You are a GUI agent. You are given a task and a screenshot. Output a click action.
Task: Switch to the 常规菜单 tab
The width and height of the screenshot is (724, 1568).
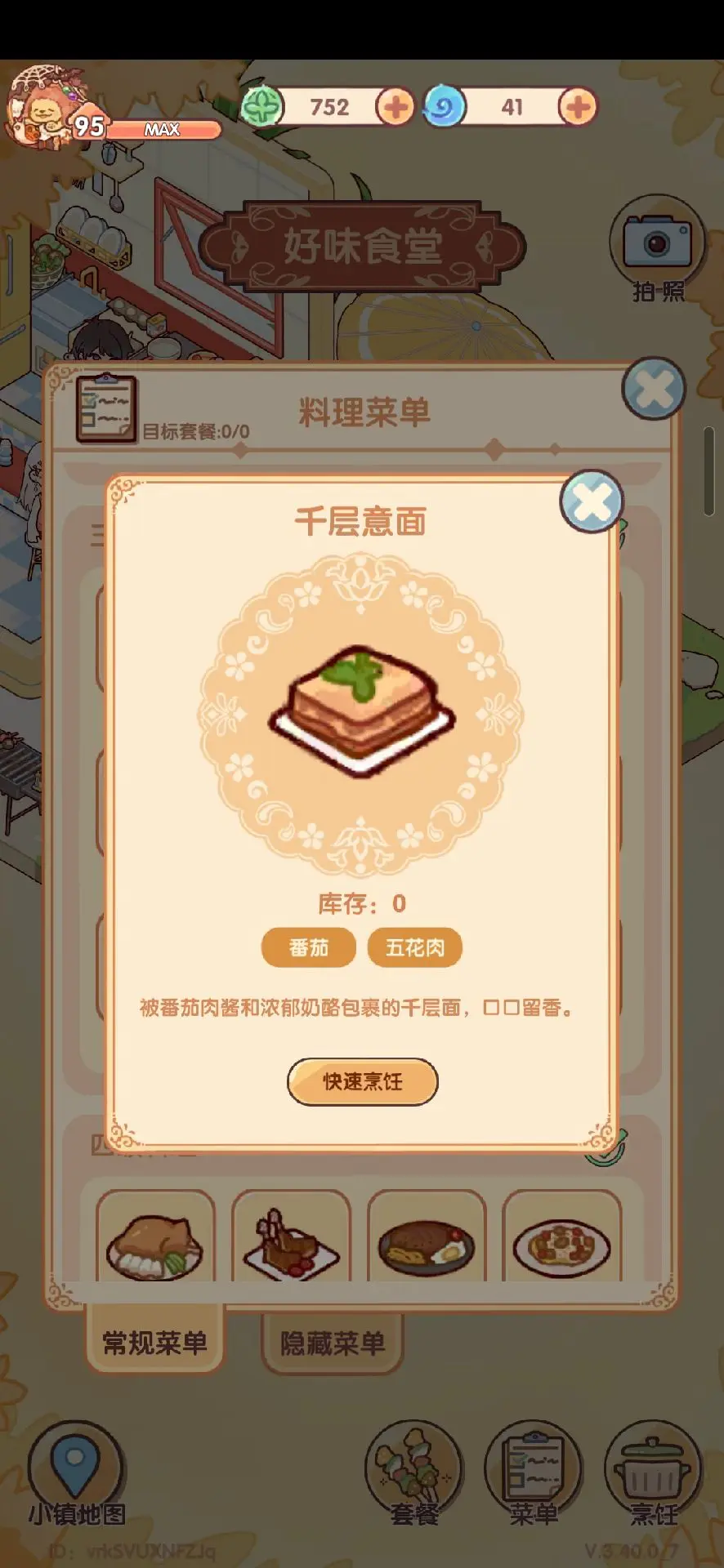point(154,1343)
